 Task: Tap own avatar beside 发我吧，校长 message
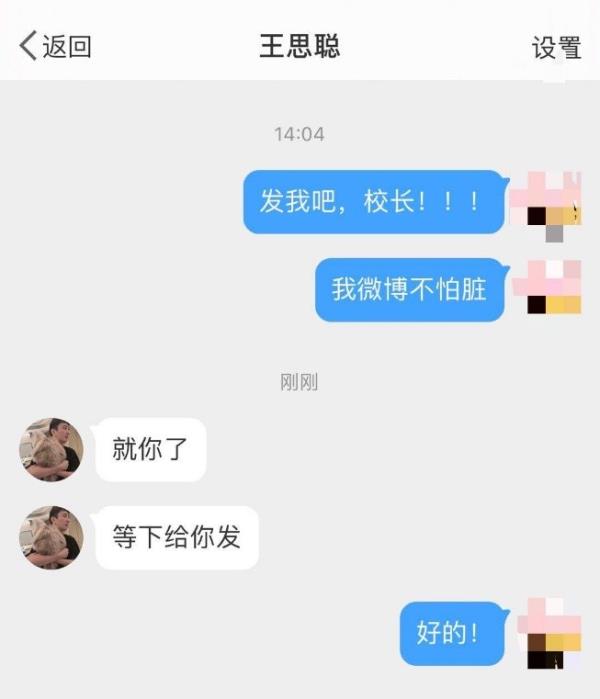point(547,205)
